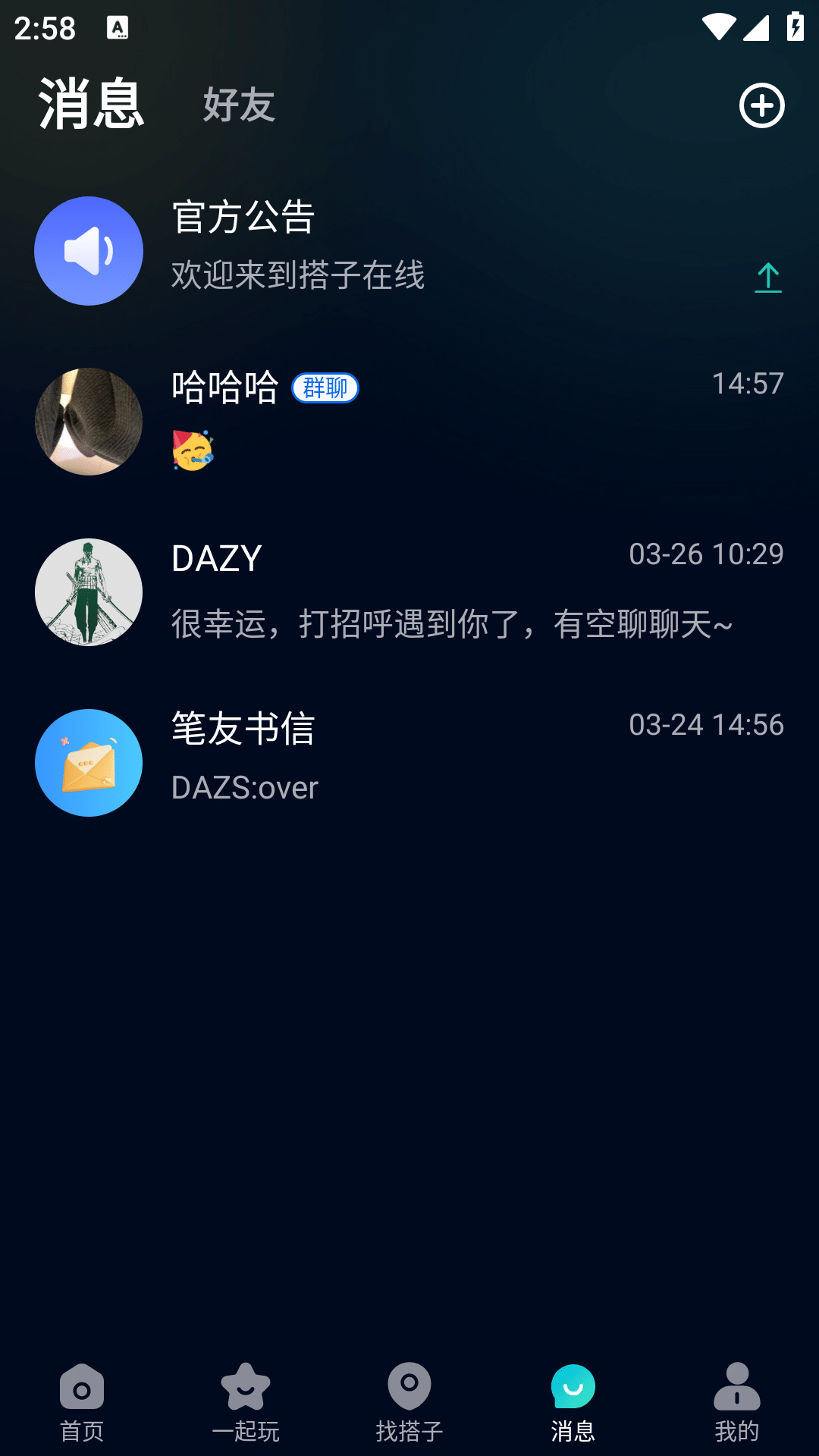Open the 笔友书信 conversation
This screenshot has height=1456, width=819.
(409, 762)
